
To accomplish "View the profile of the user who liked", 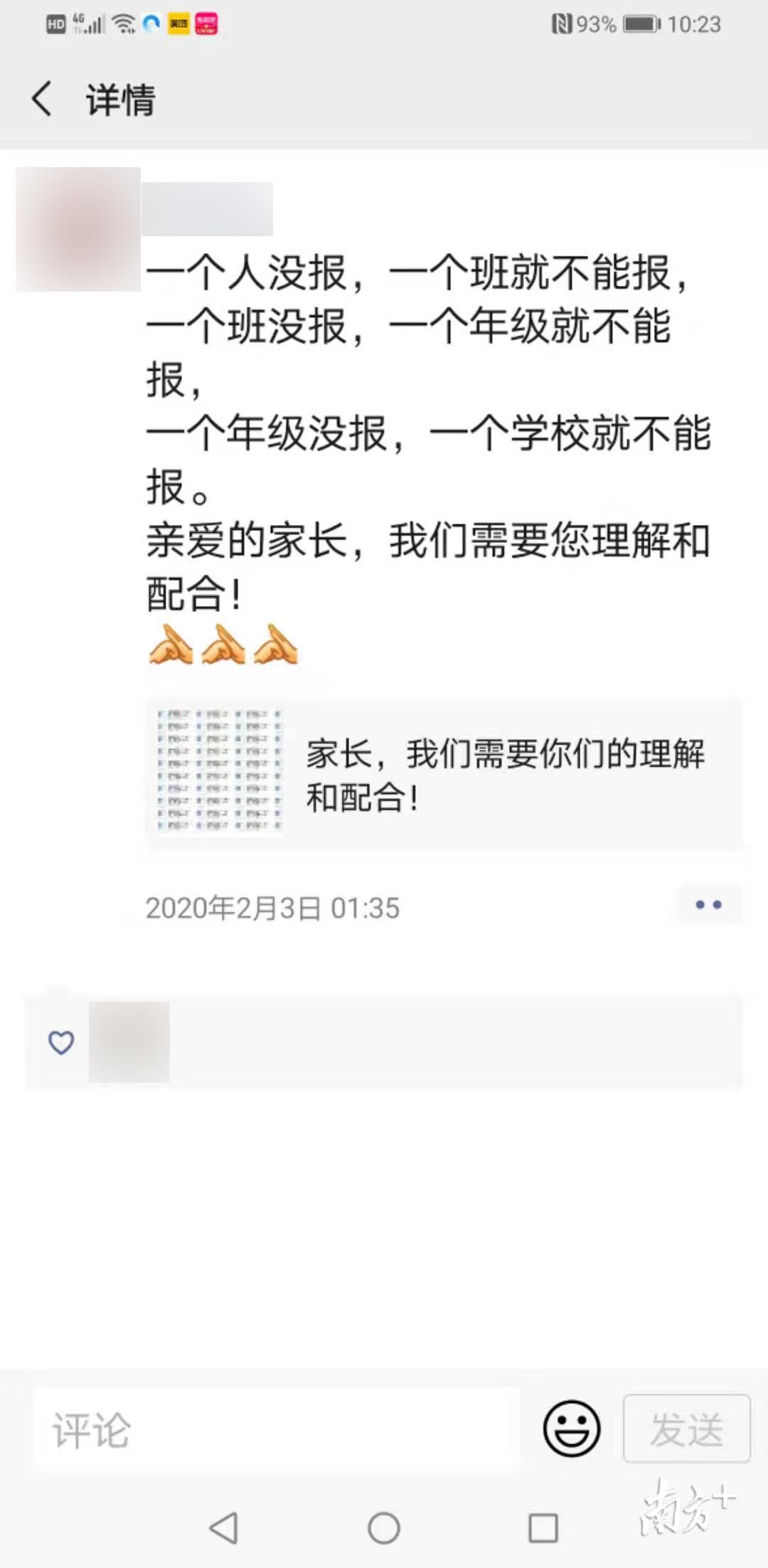I will (x=129, y=1042).
